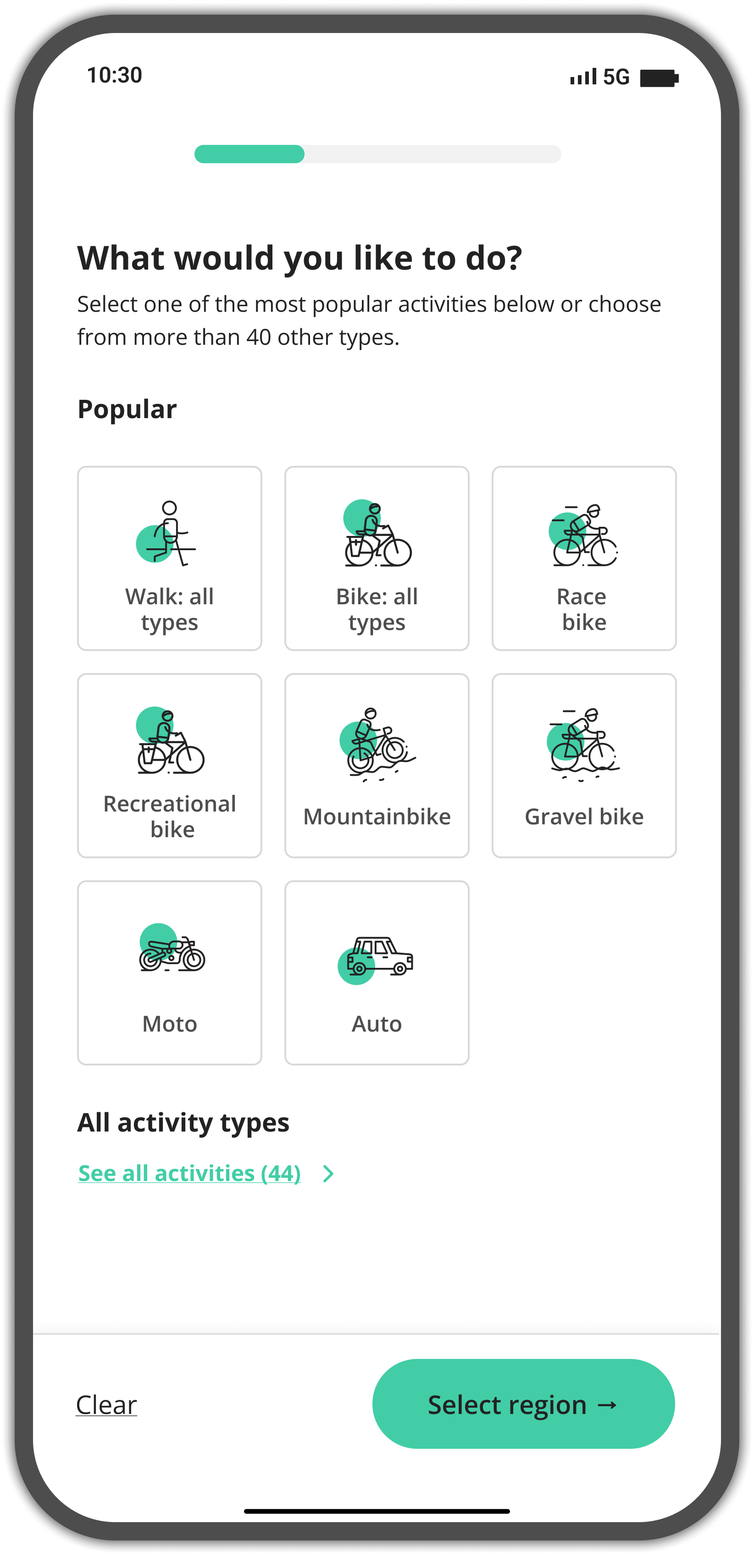Select the Walk: all types activity
Screen dimensions: 754x1568
click(169, 558)
